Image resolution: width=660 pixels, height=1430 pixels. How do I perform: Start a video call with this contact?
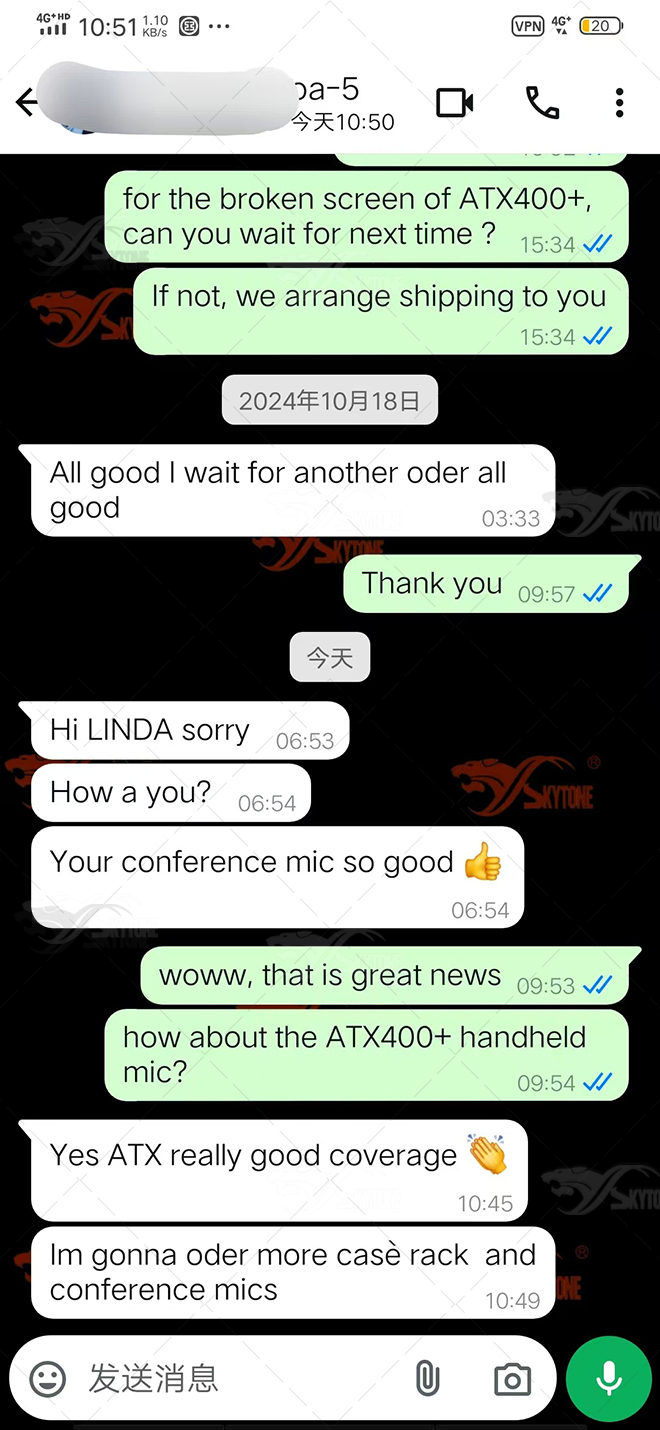point(455,102)
